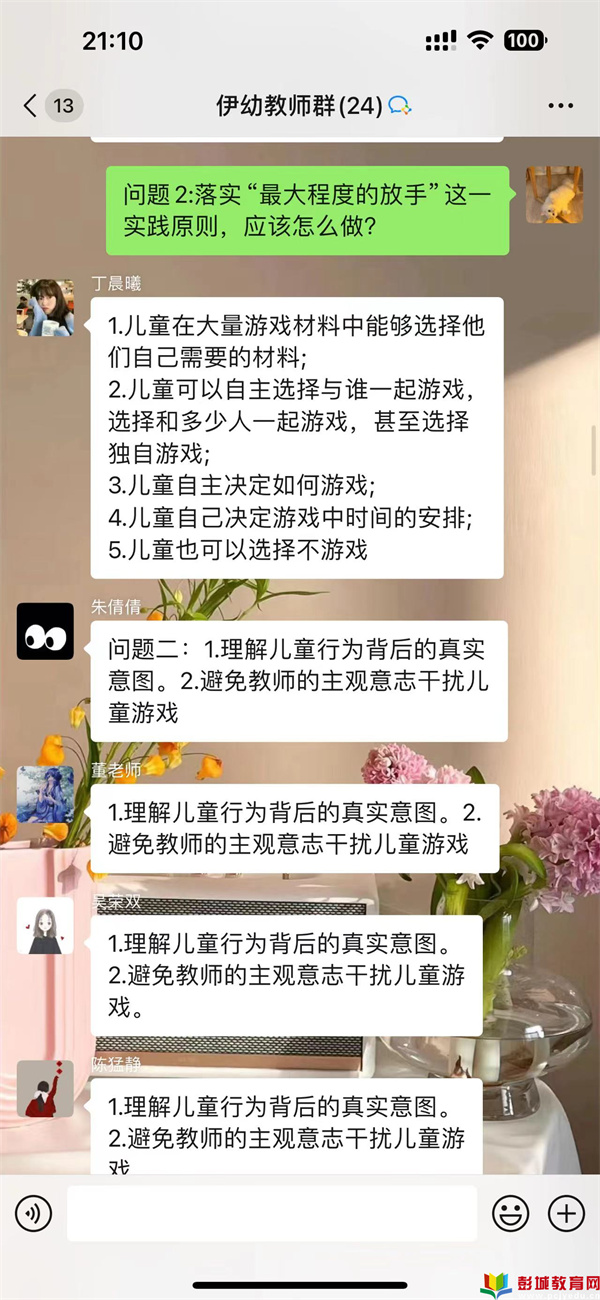Open 朱倩倩's profile avatar

click(45, 631)
